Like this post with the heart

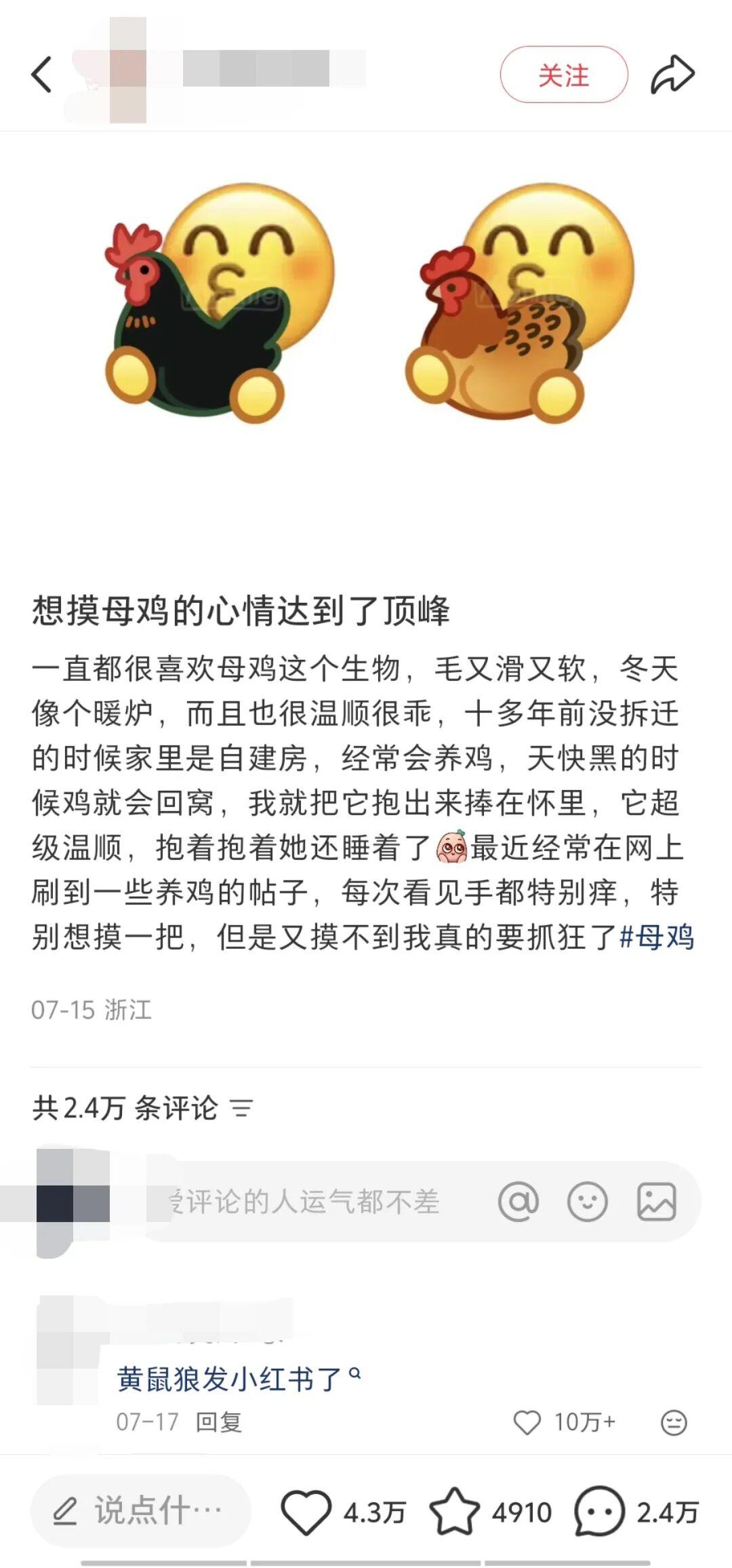pos(306,1512)
